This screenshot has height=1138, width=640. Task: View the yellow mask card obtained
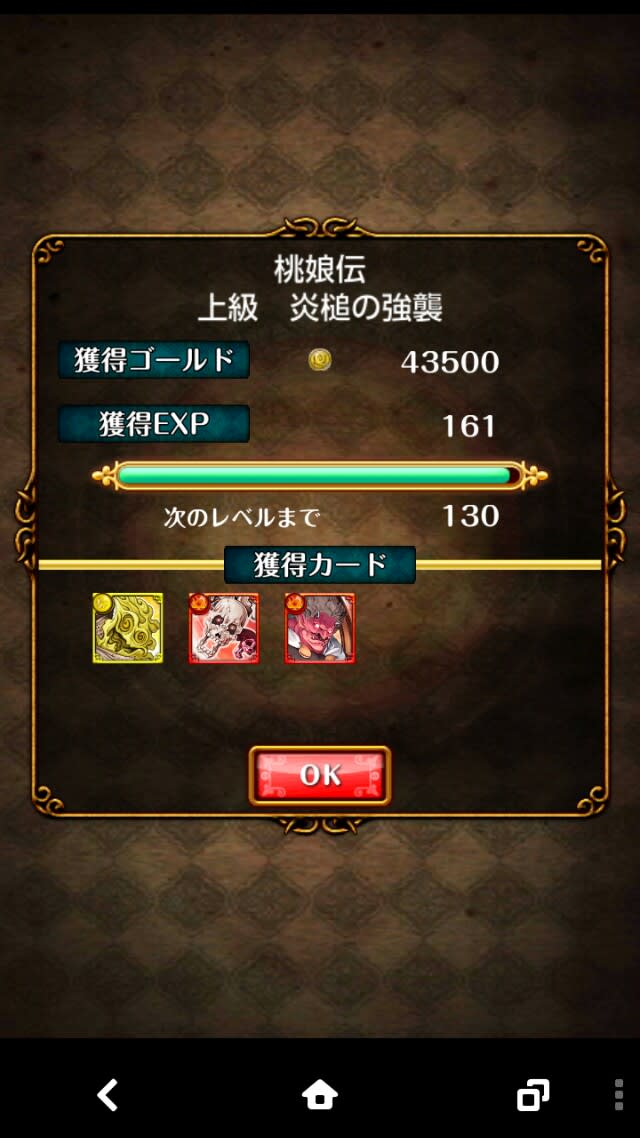[127, 628]
